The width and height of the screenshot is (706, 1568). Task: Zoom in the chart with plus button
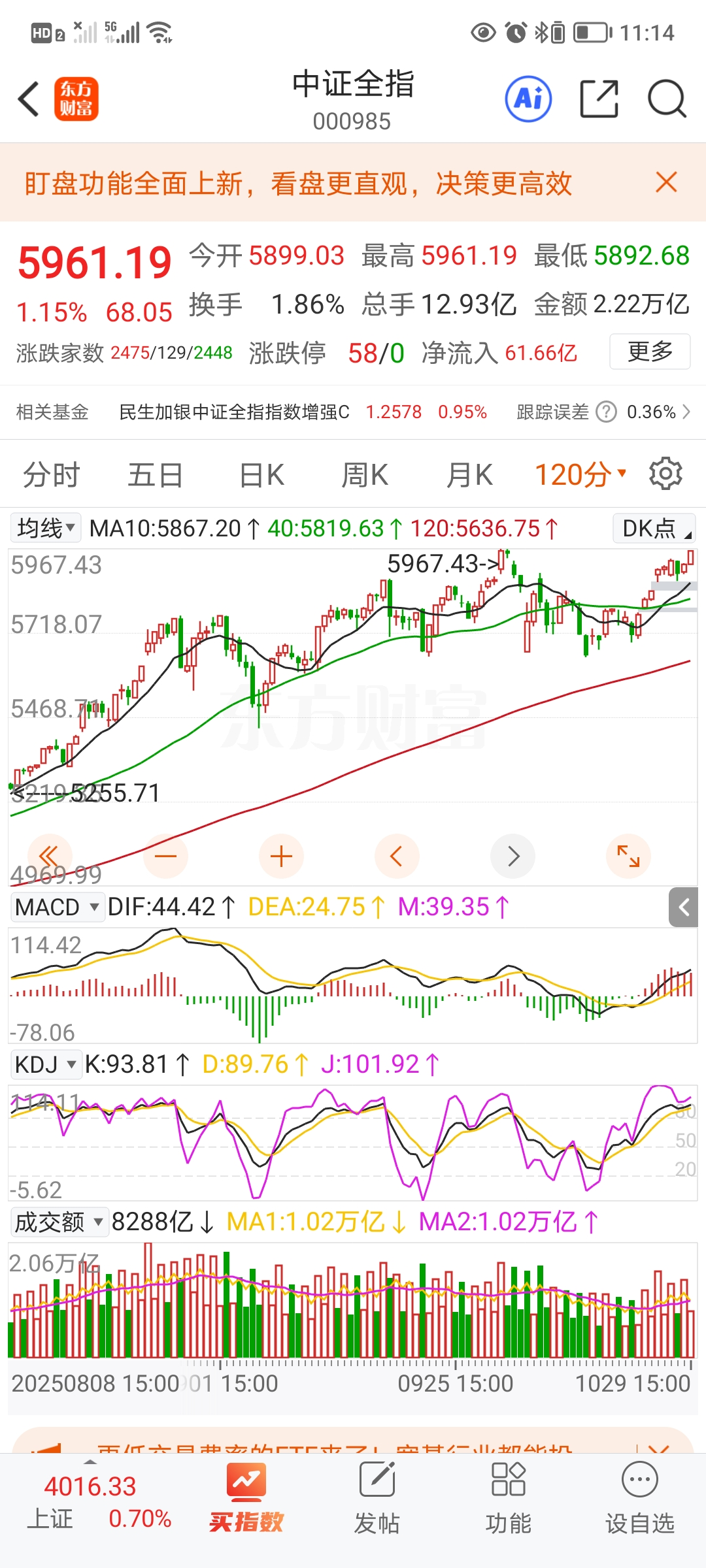tap(281, 856)
